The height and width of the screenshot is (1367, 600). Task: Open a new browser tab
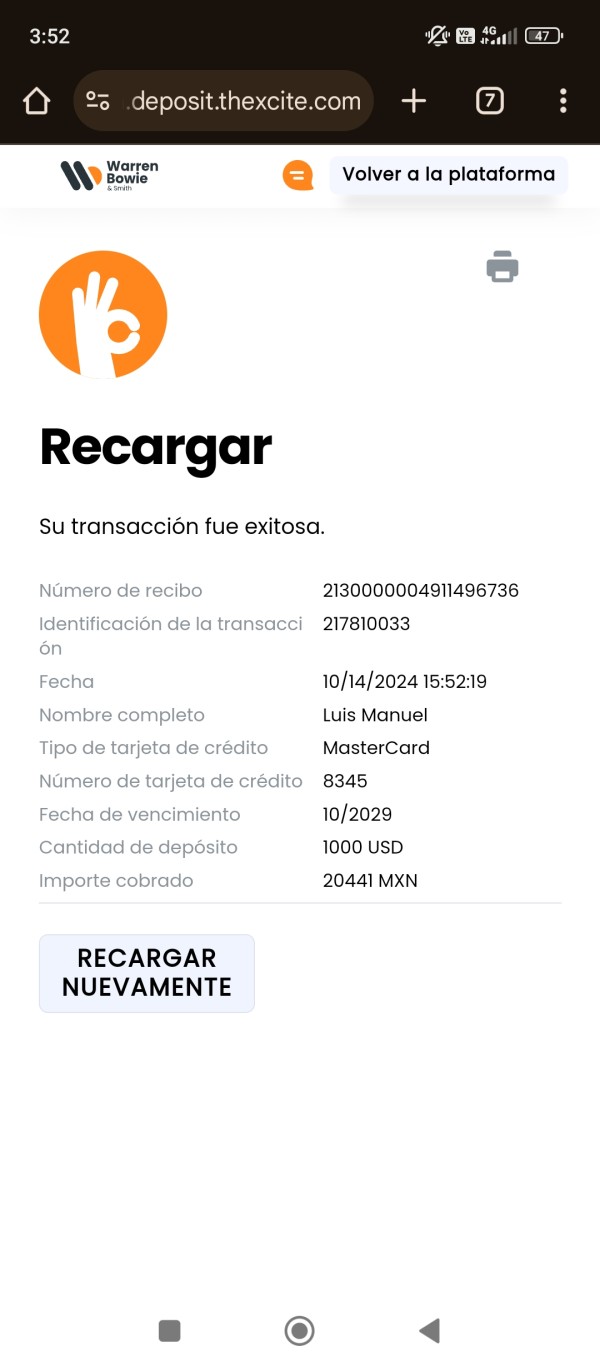coord(414,101)
